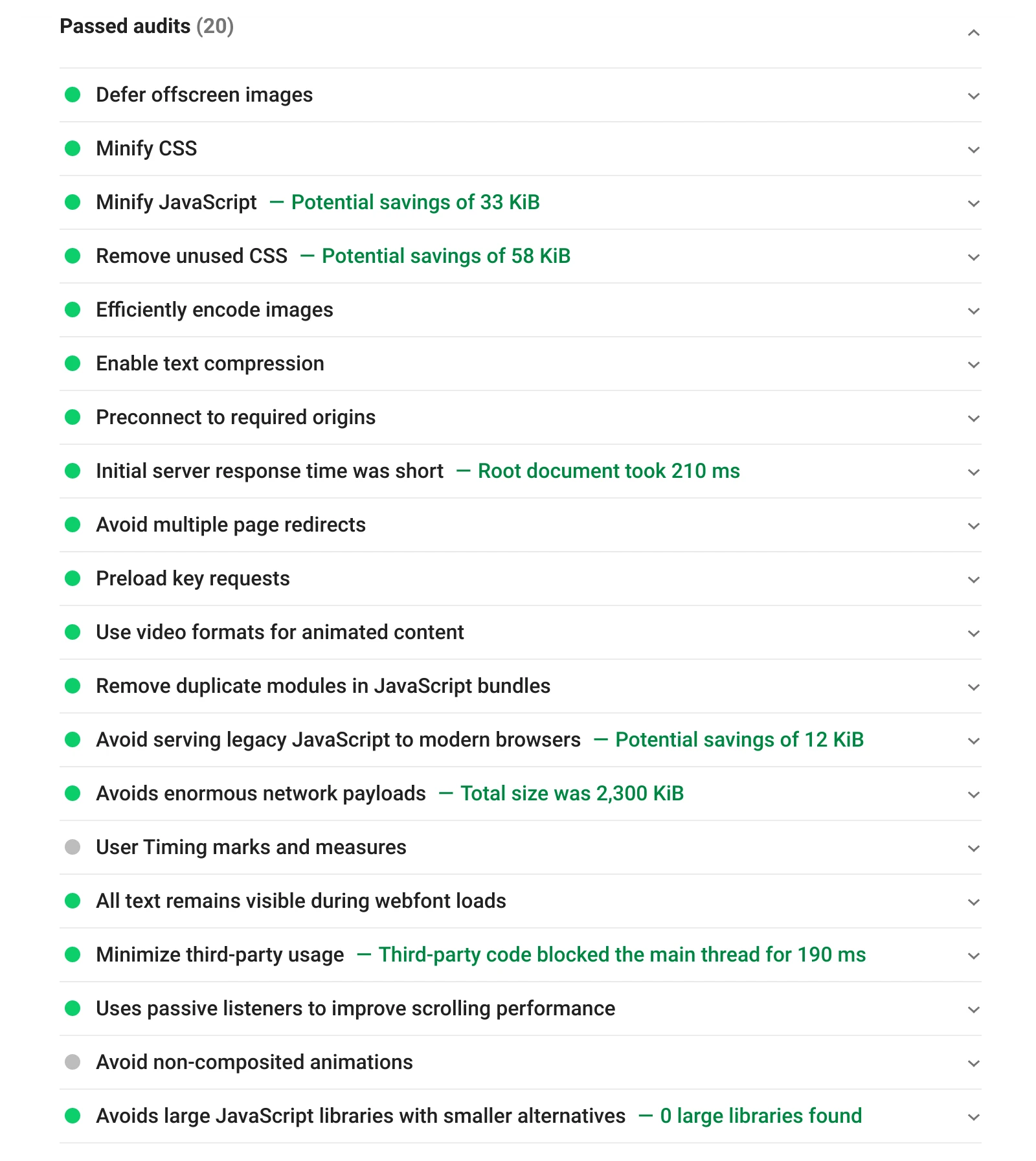Click the gray dot beside User Timing marks and measures
Image resolution: width=1036 pixels, height=1161 pixels.
coord(73,847)
